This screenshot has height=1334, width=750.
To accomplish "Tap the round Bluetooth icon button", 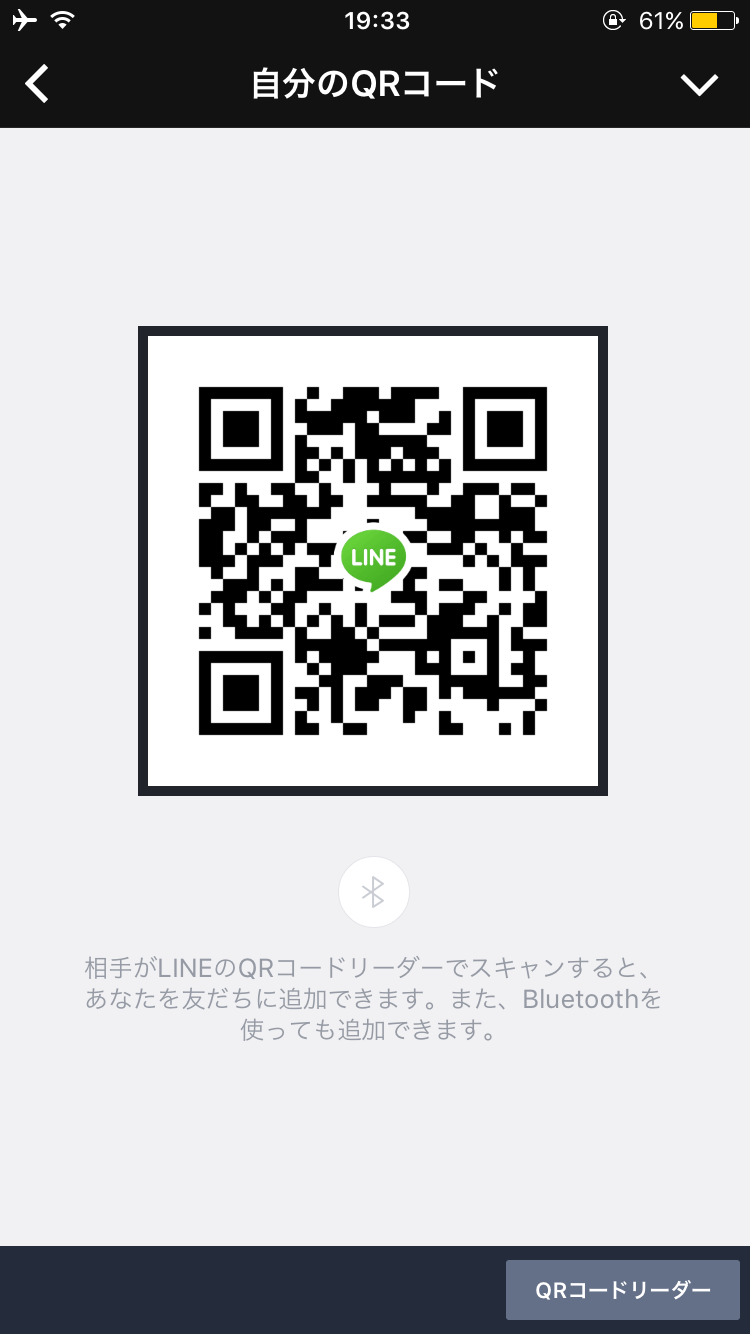I will pos(374,892).
